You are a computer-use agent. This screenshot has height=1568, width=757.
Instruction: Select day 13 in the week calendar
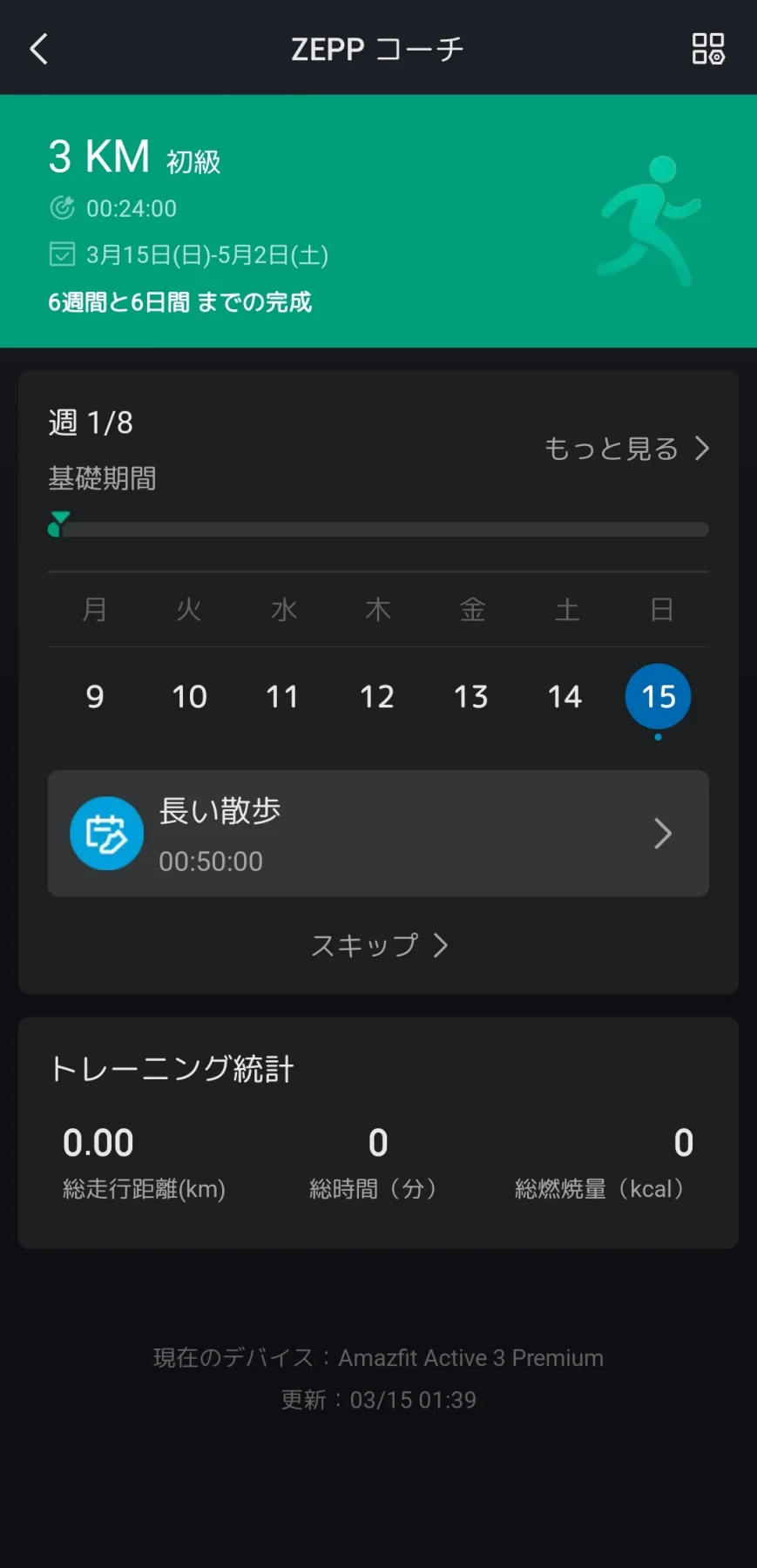[x=471, y=697]
